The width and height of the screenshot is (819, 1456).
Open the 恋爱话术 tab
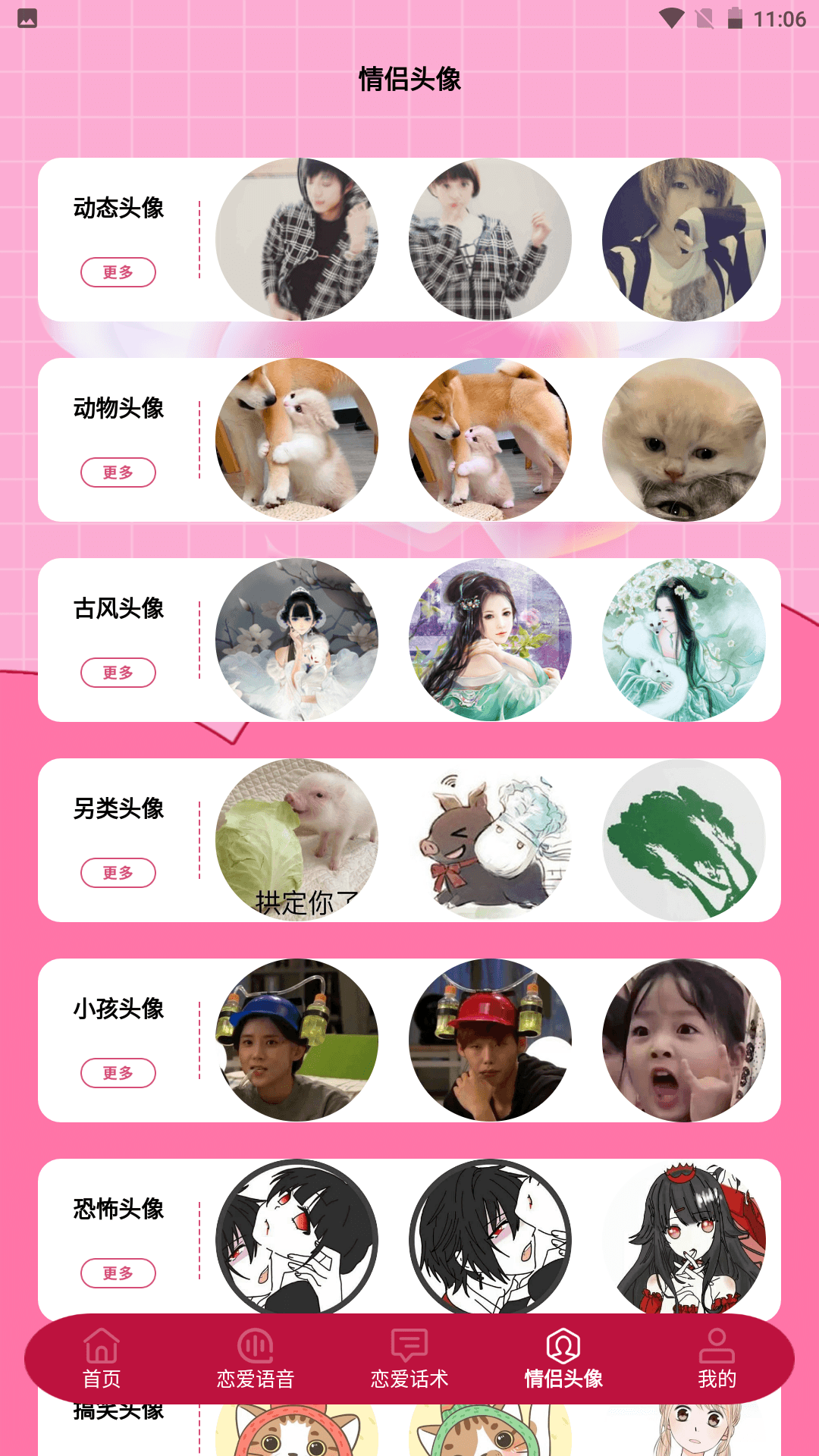(409, 1358)
